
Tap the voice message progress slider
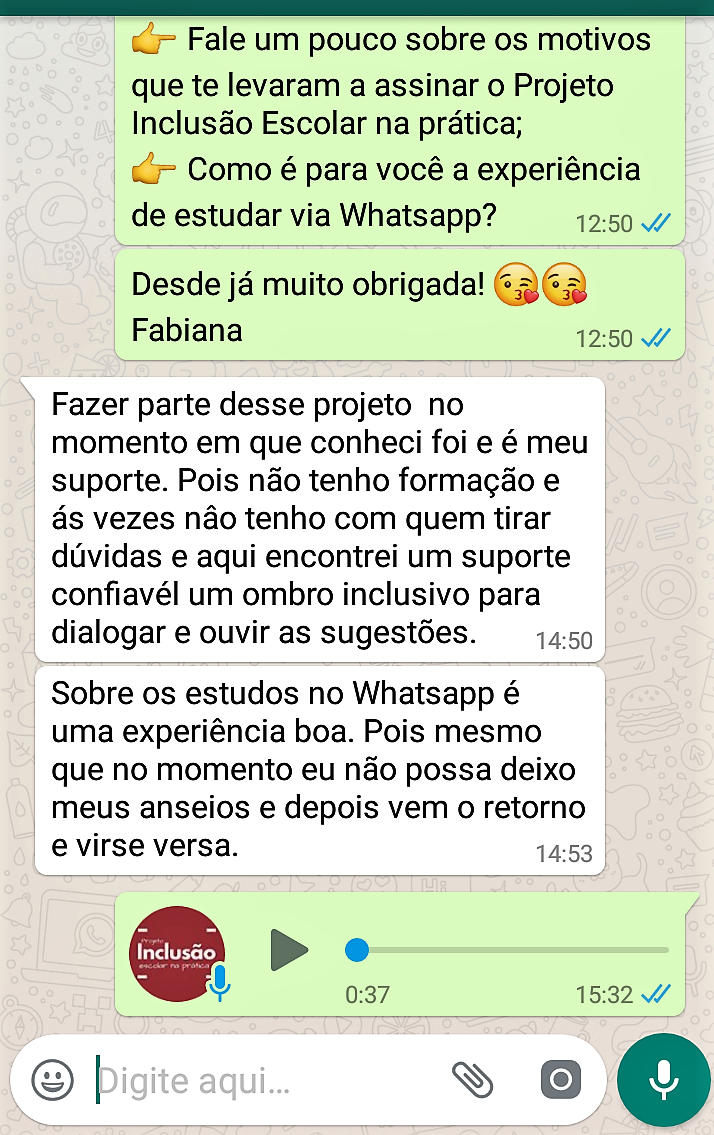tap(510, 950)
